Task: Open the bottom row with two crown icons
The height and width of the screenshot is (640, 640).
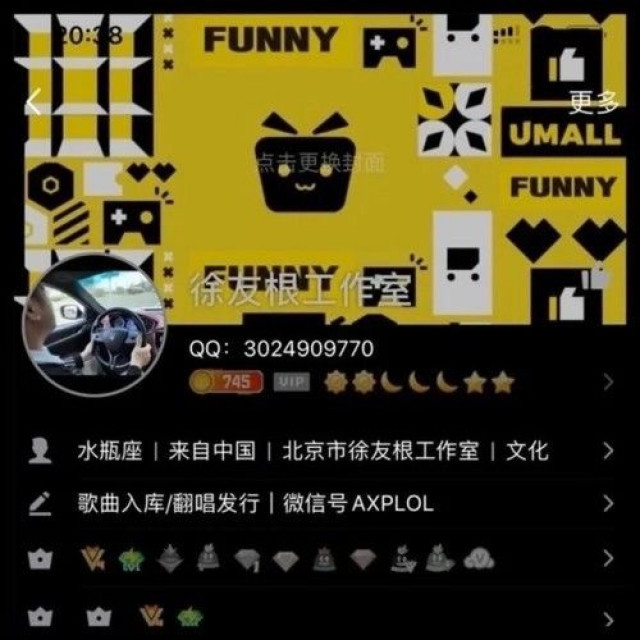Action: [x=320, y=617]
